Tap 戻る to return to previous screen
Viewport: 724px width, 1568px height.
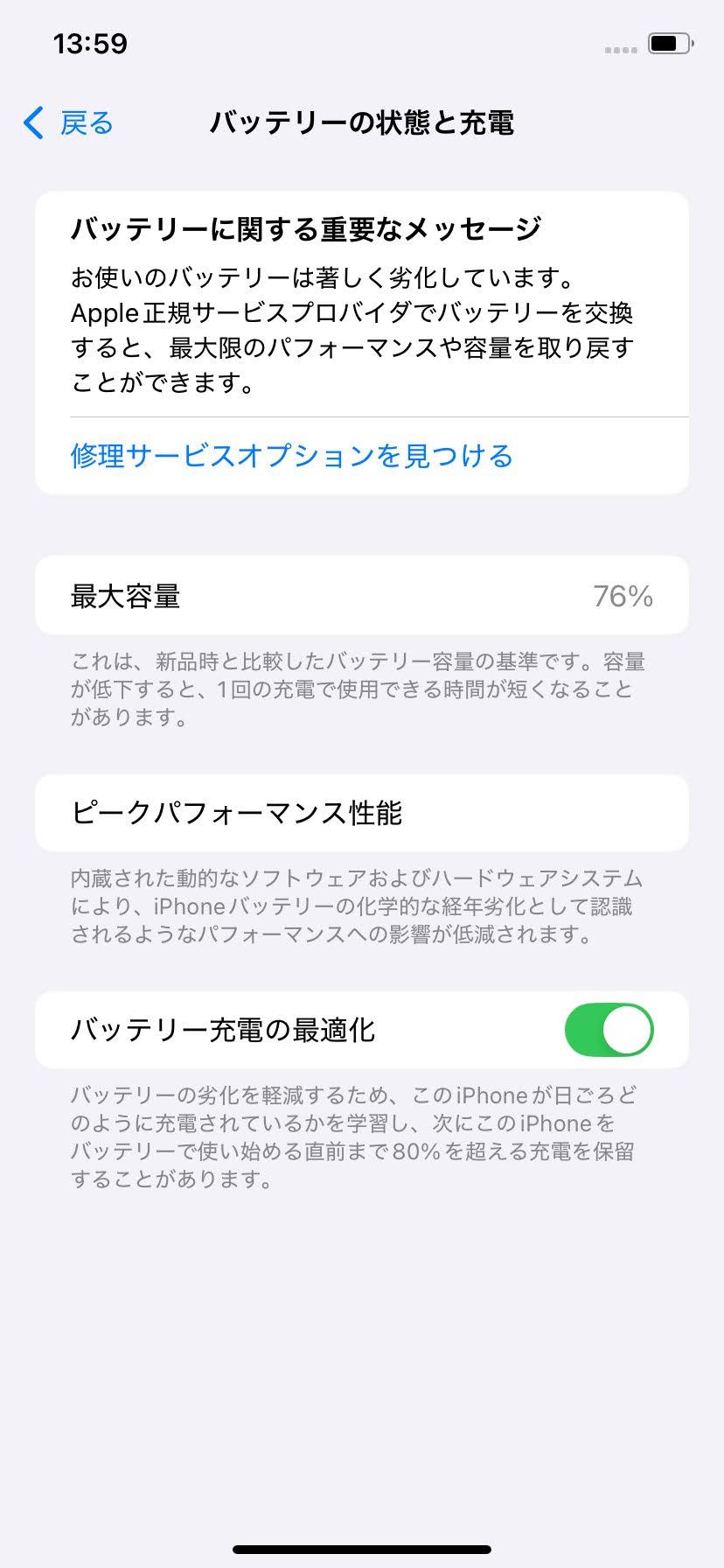(83, 123)
